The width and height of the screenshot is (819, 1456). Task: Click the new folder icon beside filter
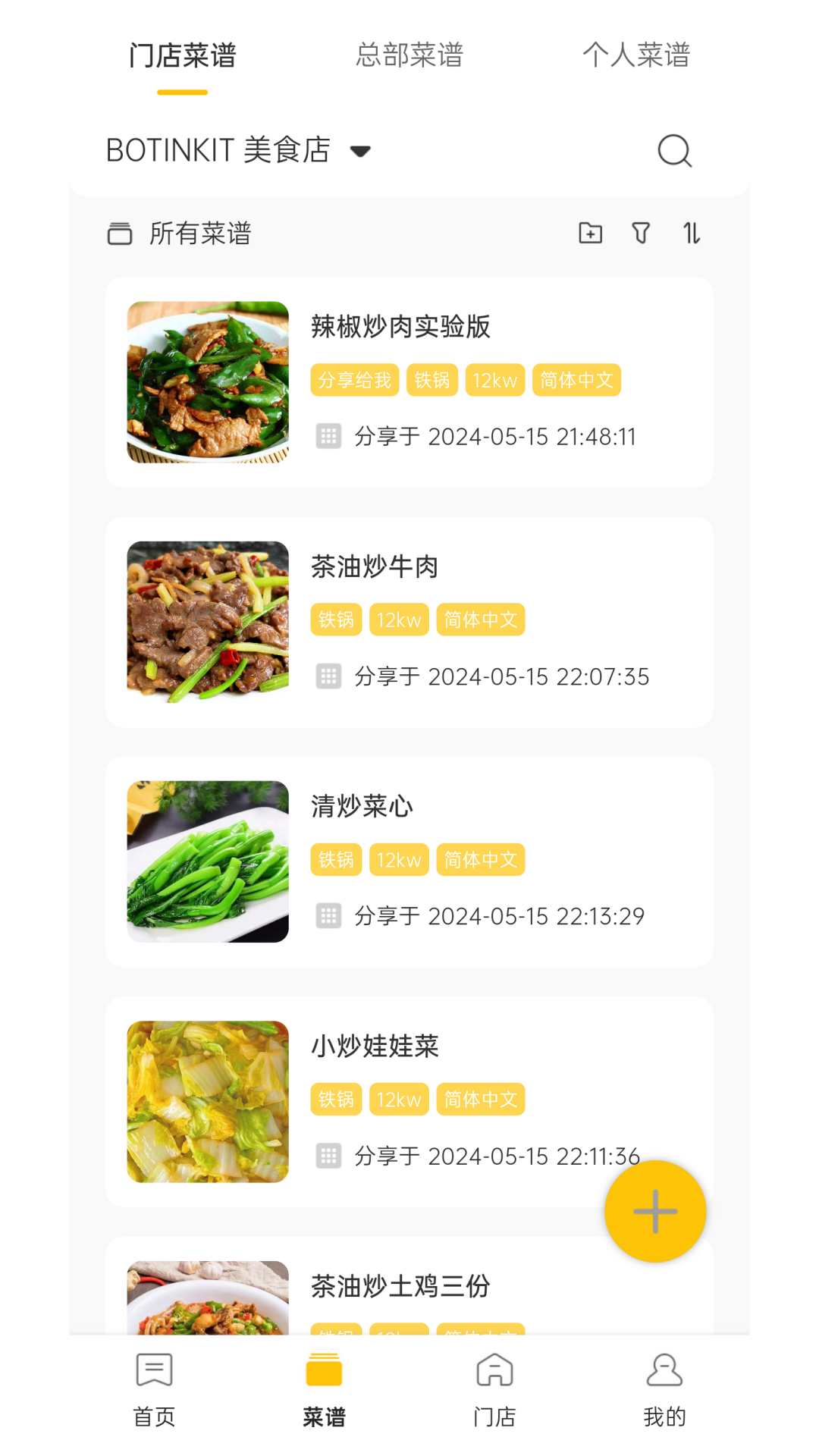pyautogui.click(x=590, y=234)
